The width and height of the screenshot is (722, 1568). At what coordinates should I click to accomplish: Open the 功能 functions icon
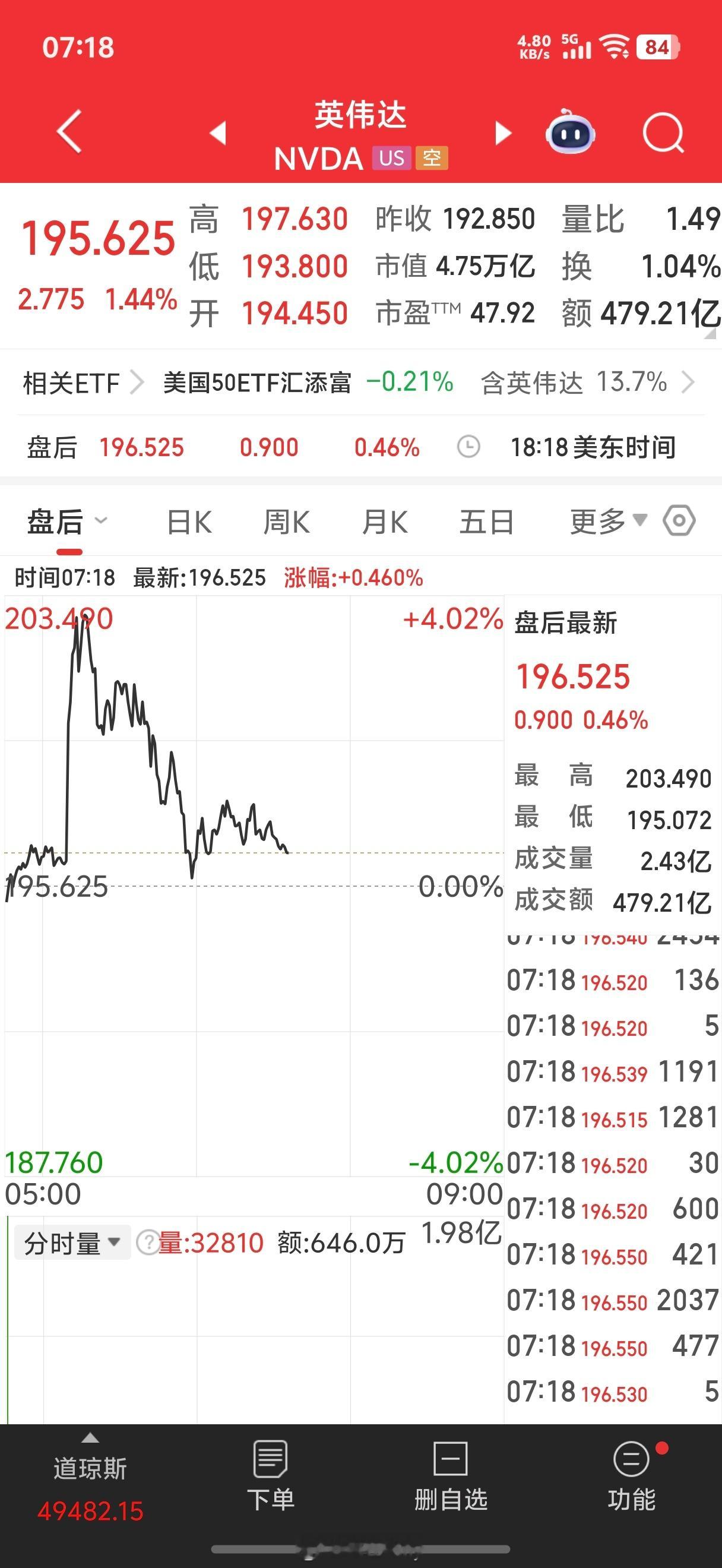coord(632,1470)
